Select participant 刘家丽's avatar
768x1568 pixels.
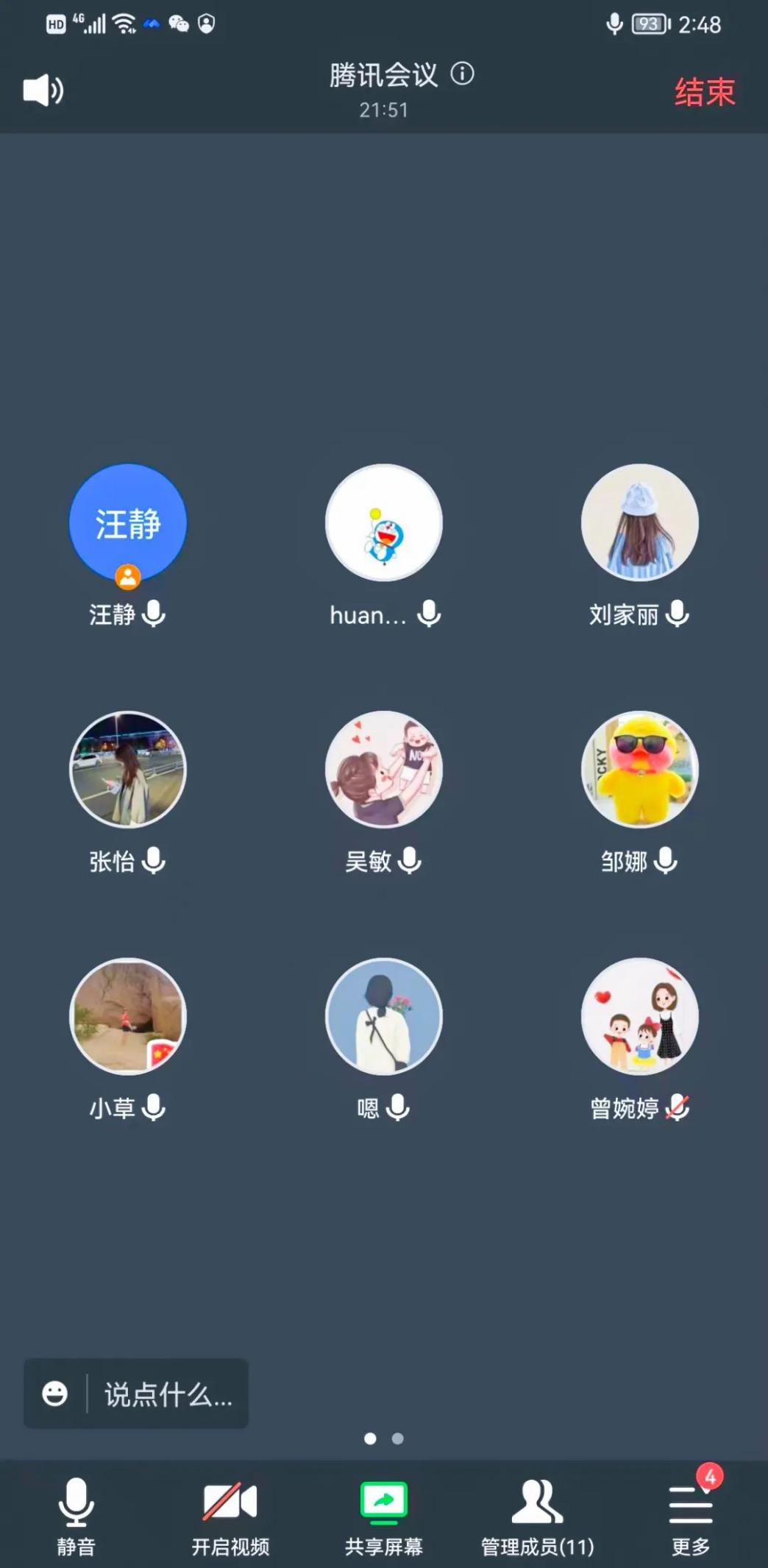(640, 523)
